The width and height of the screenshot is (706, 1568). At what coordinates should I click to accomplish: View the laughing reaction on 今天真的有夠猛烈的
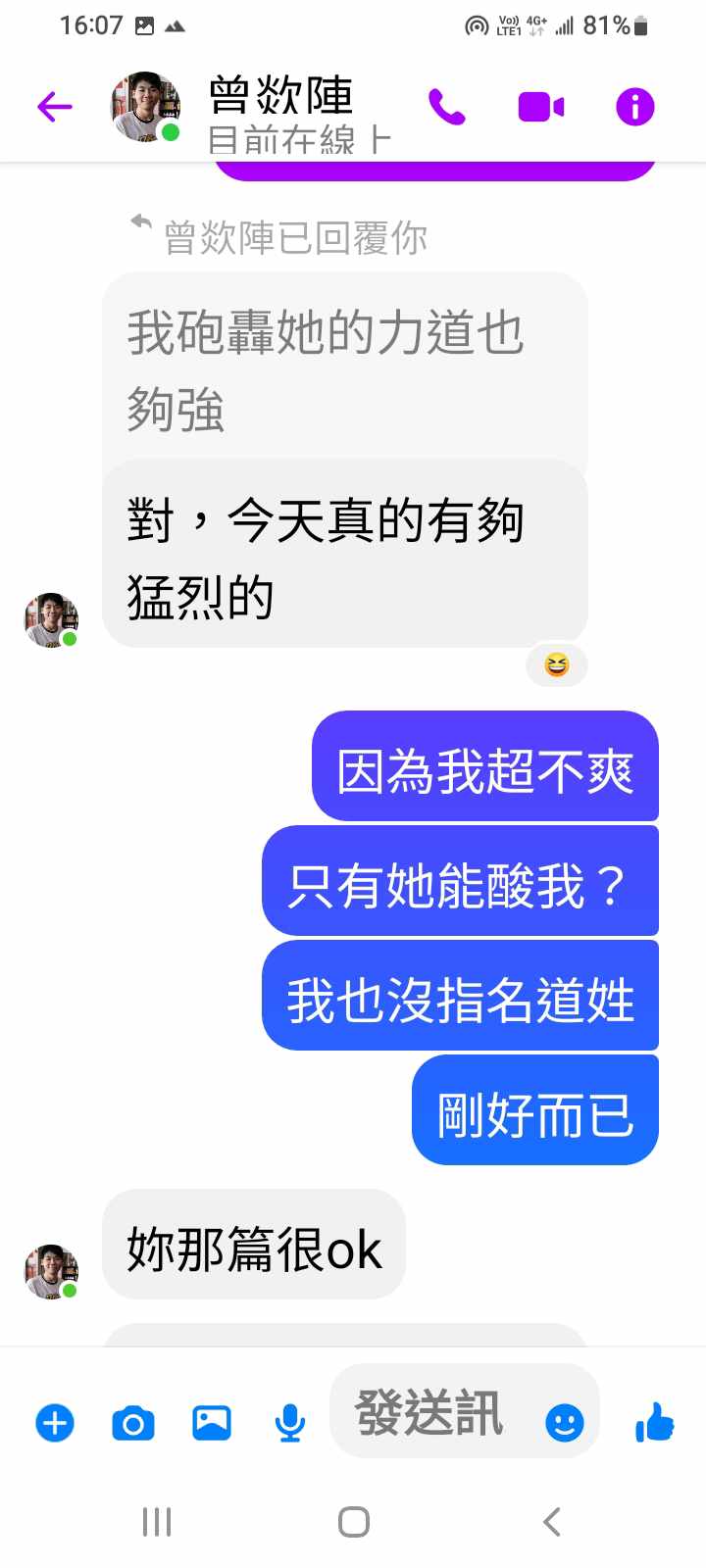click(556, 665)
